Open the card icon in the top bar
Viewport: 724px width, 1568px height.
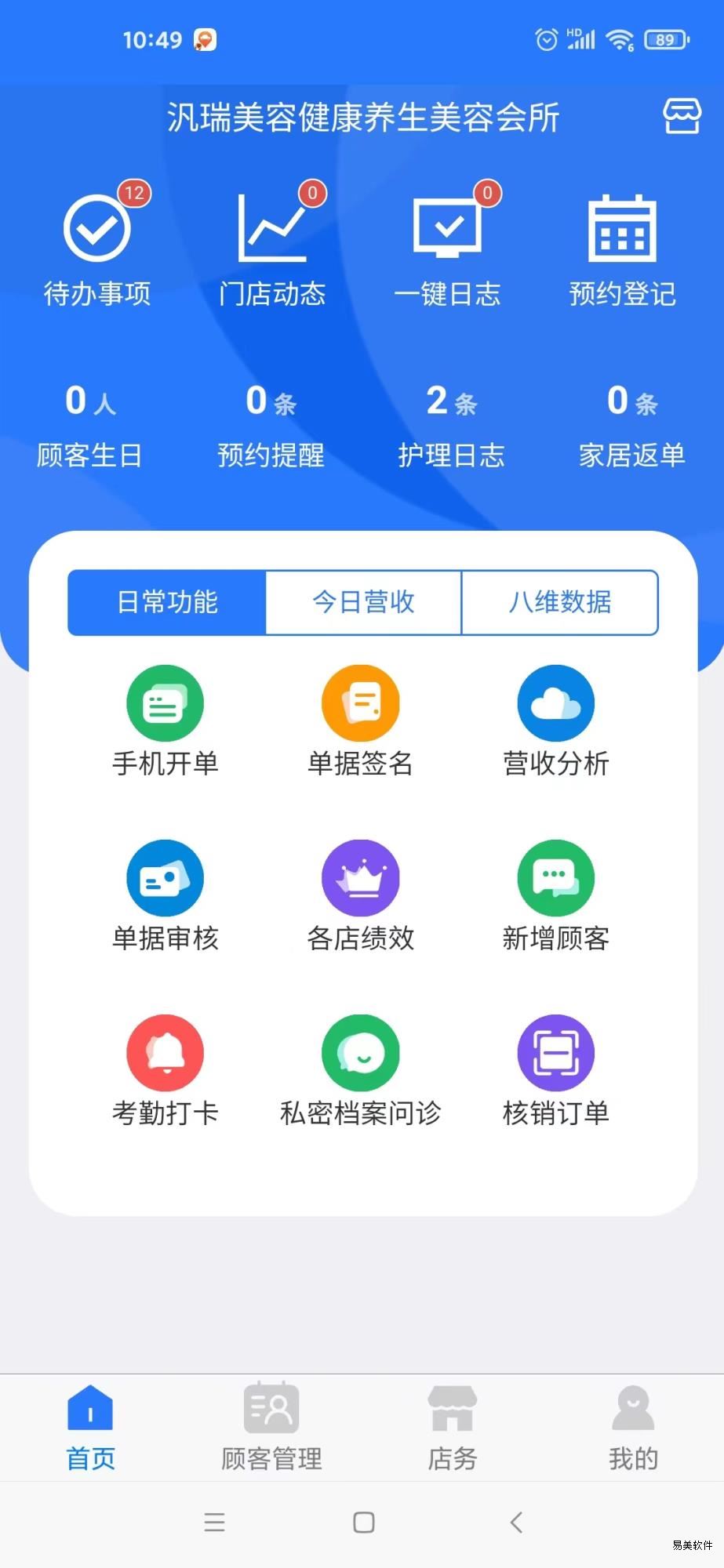(681, 116)
